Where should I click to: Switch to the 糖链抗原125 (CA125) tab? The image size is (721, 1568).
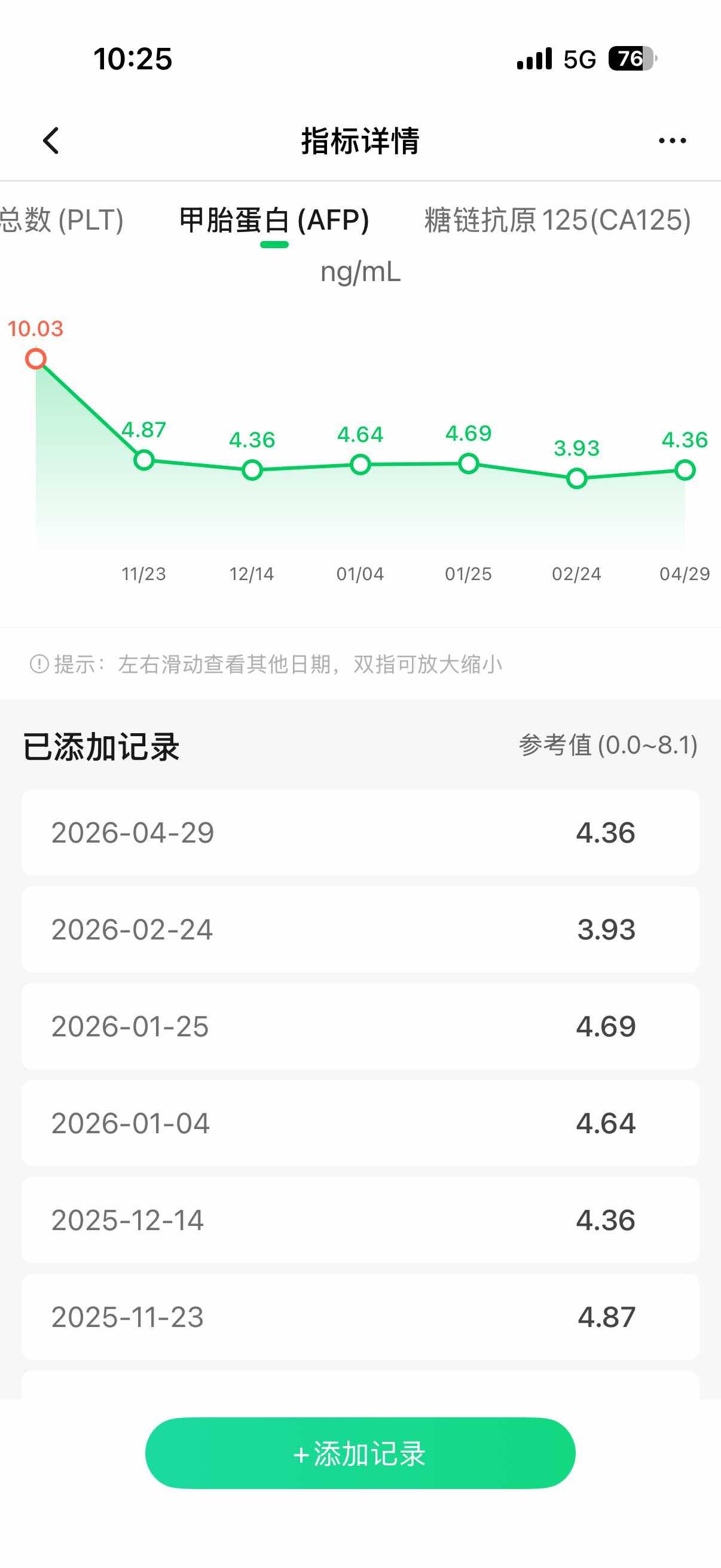pyautogui.click(x=557, y=219)
